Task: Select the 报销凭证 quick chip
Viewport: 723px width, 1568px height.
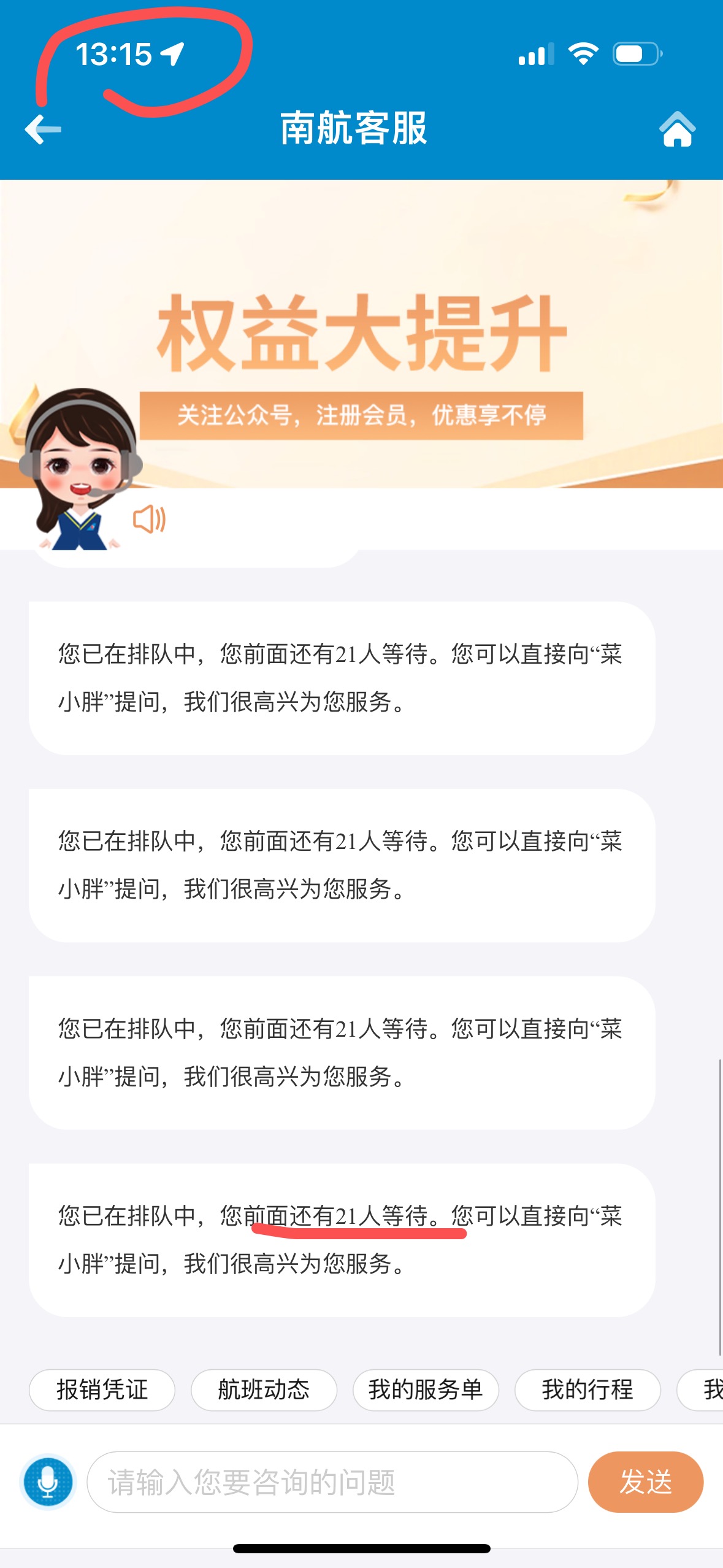Action: 102,1389
